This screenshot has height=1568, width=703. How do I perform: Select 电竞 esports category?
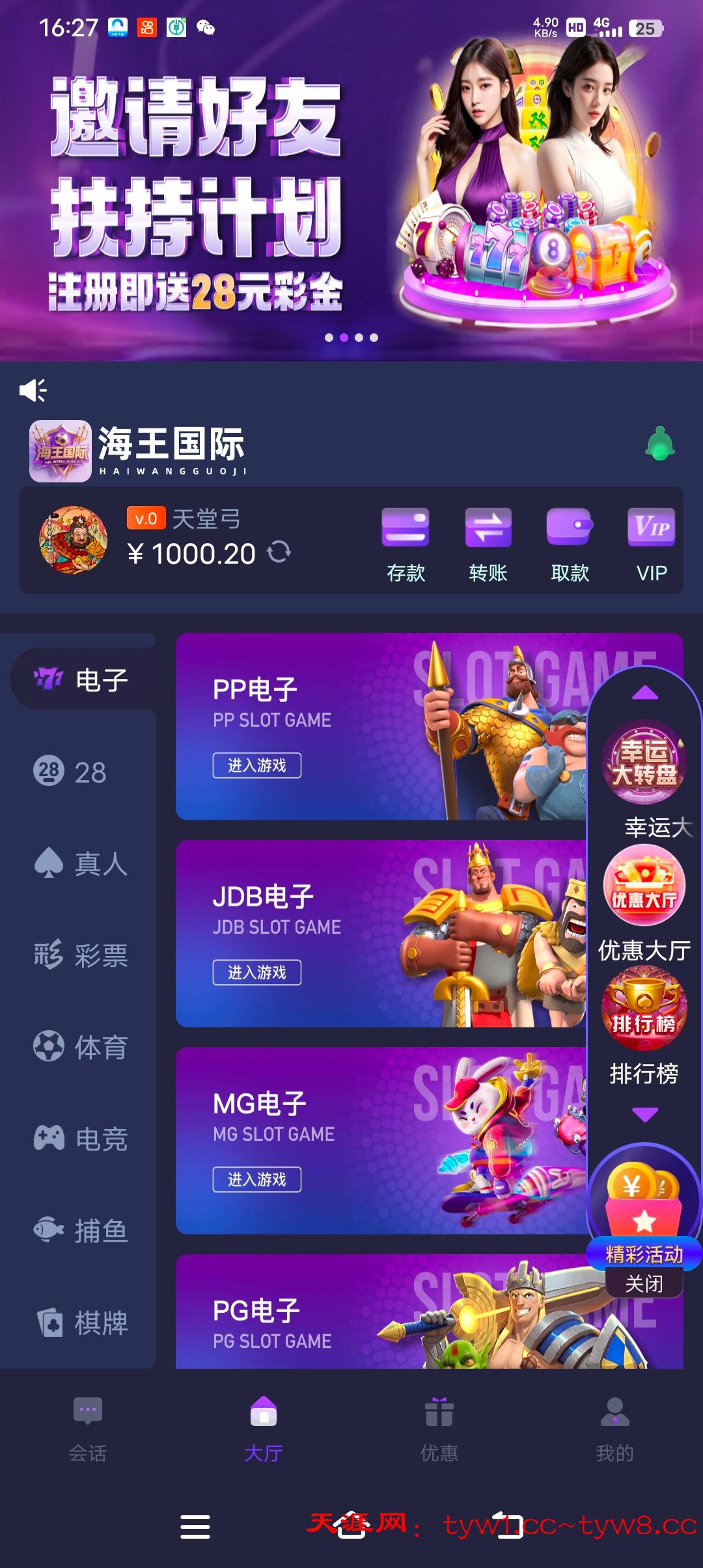pyautogui.click(x=81, y=1139)
